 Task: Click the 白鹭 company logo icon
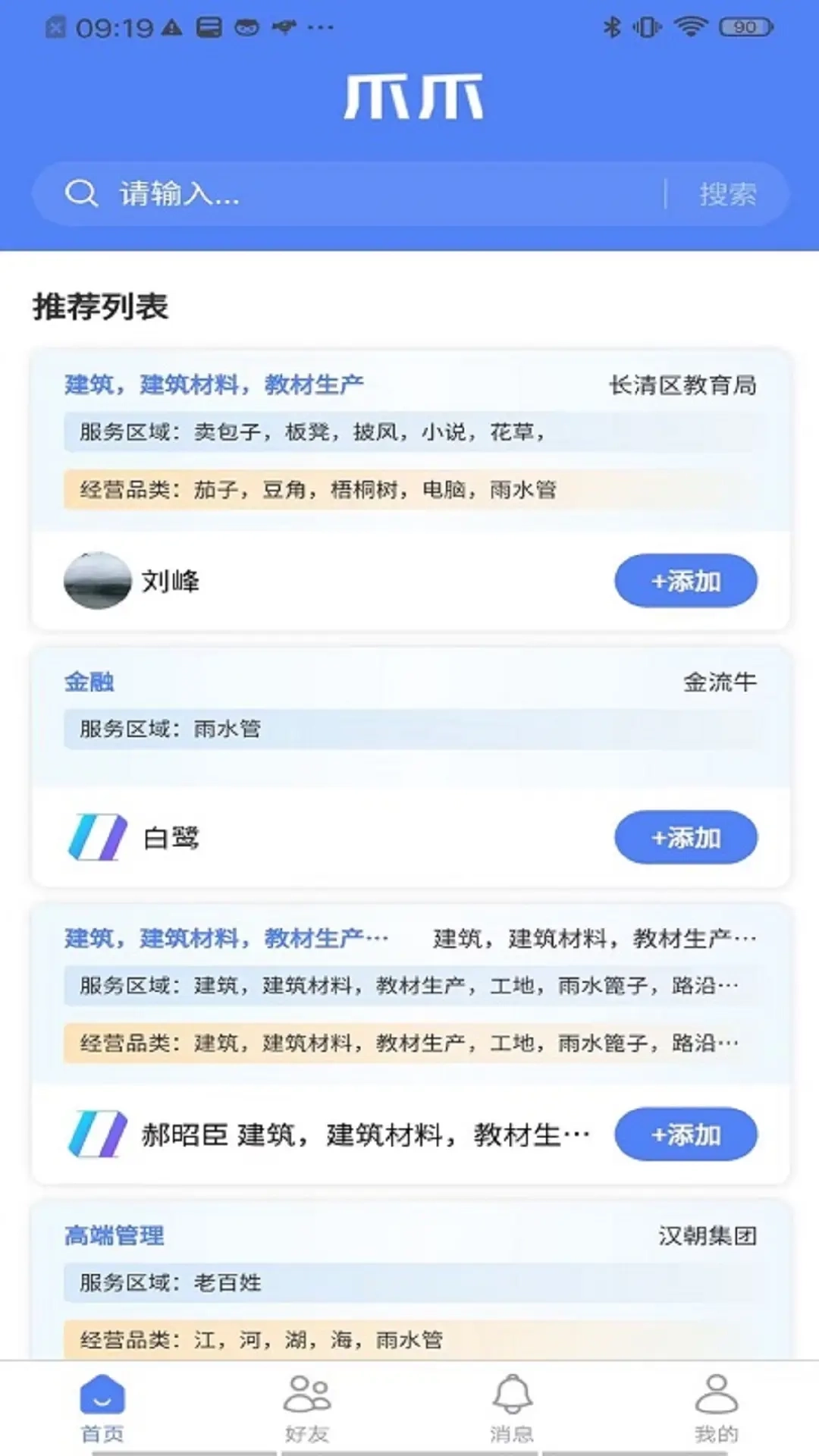pos(96,837)
